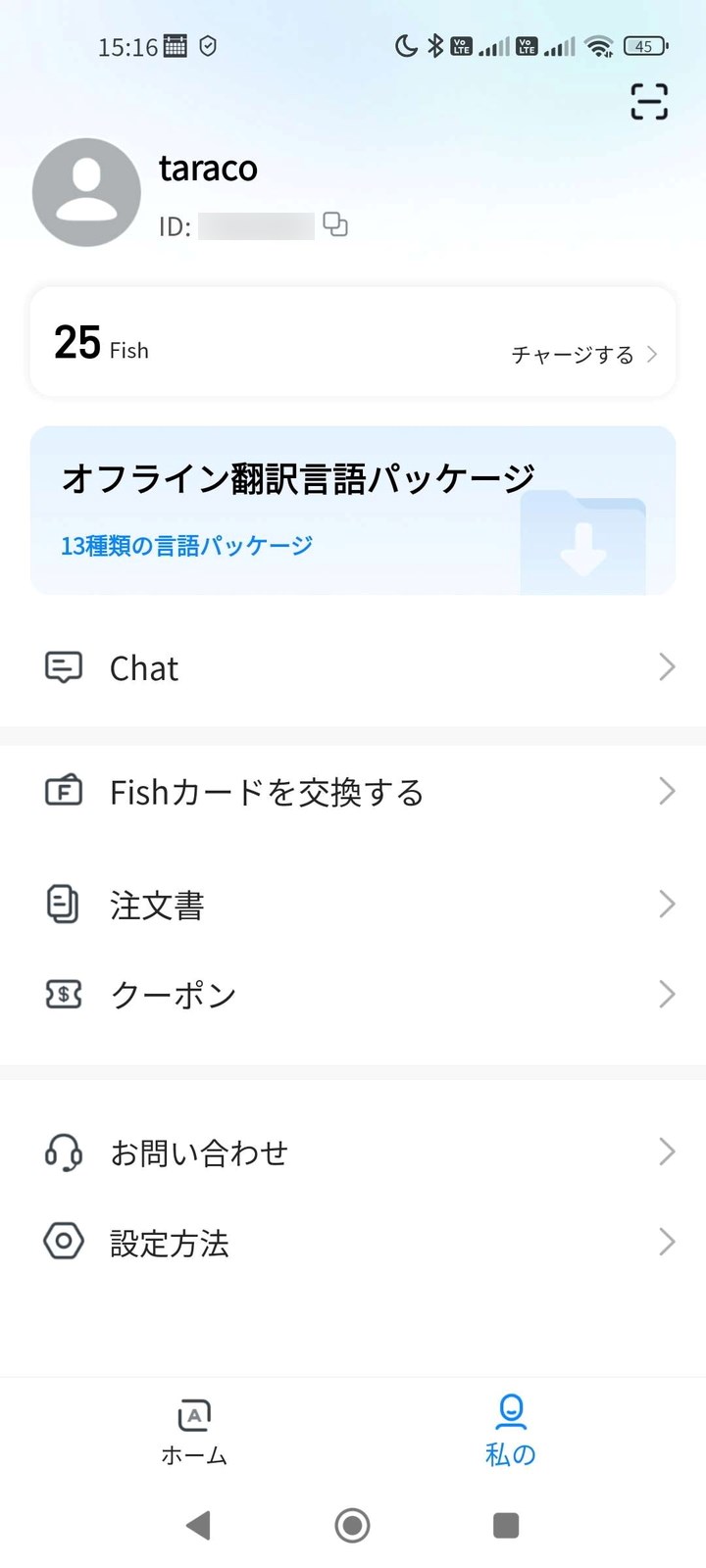Tap the system home button
This screenshot has height=1568, width=706.
352,1525
